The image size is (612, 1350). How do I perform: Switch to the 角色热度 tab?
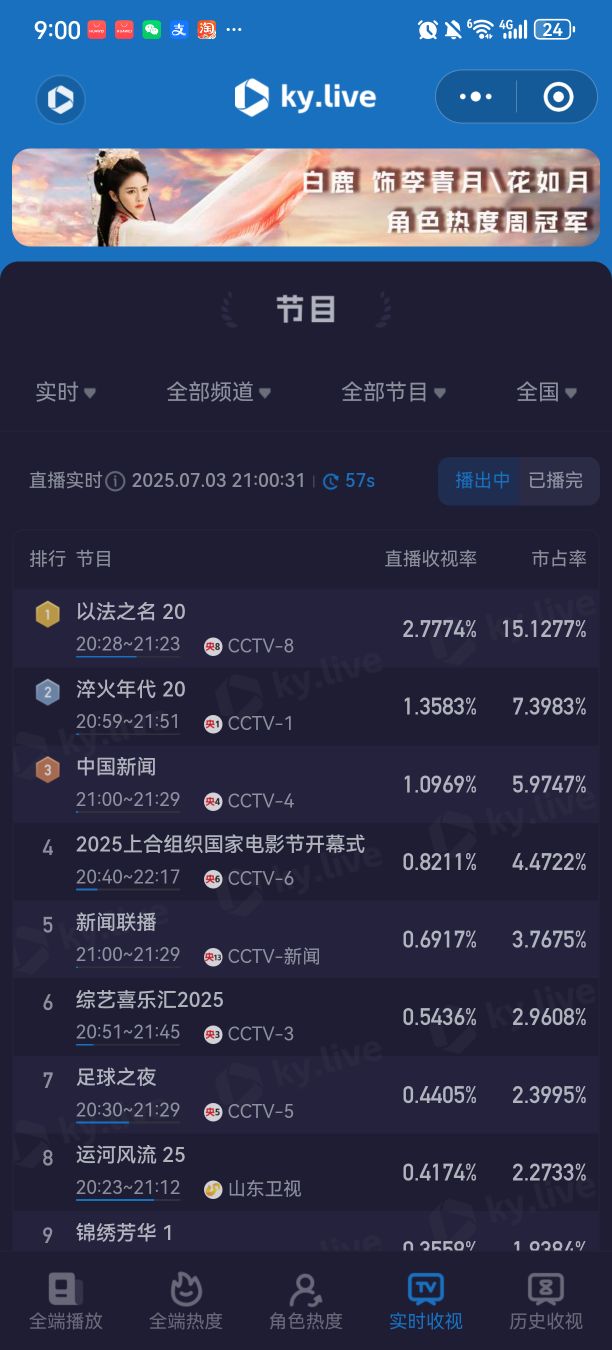306,1301
